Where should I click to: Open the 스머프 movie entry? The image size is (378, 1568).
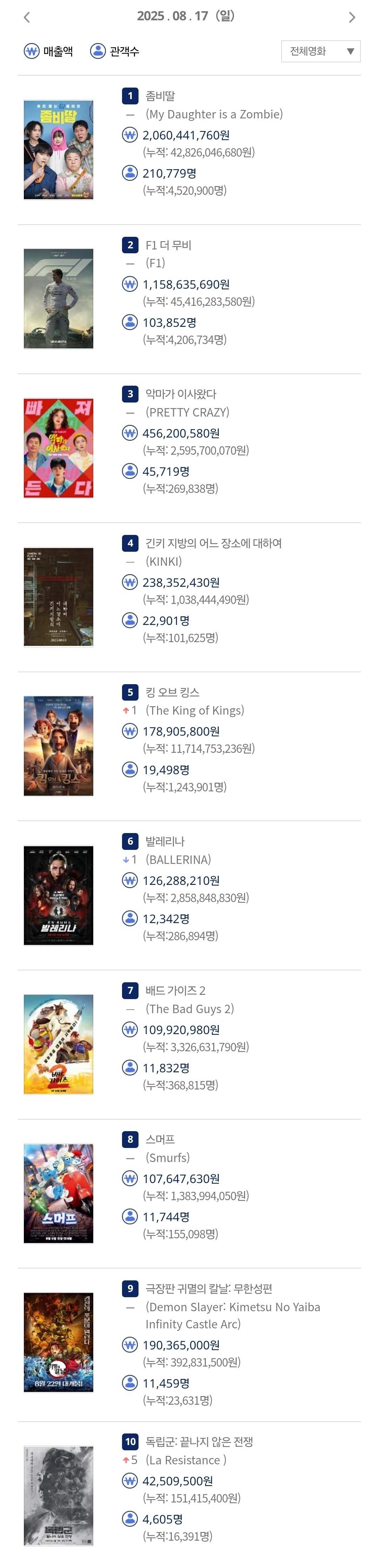point(160,1140)
